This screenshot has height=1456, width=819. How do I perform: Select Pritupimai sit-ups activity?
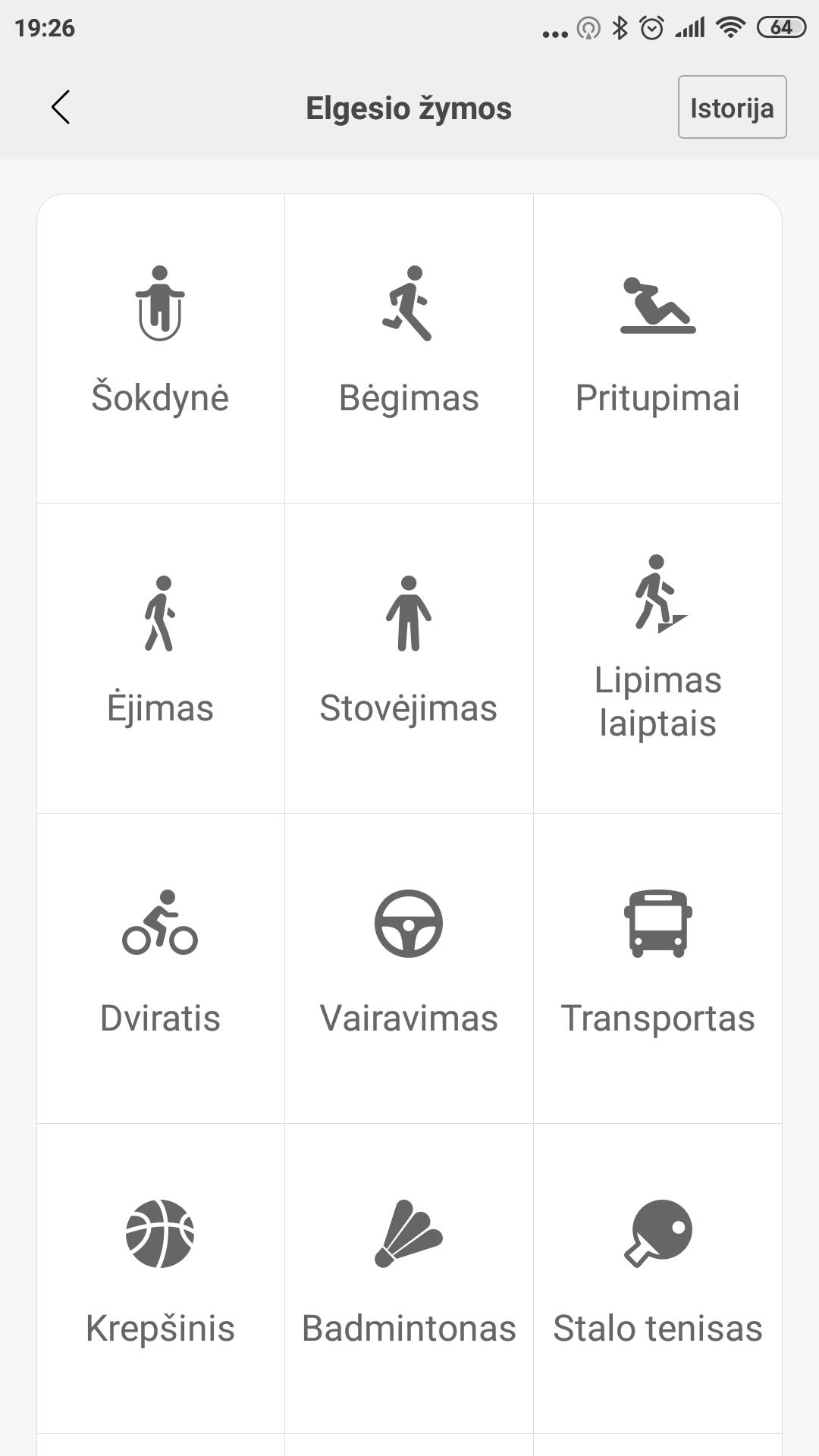coord(657,348)
